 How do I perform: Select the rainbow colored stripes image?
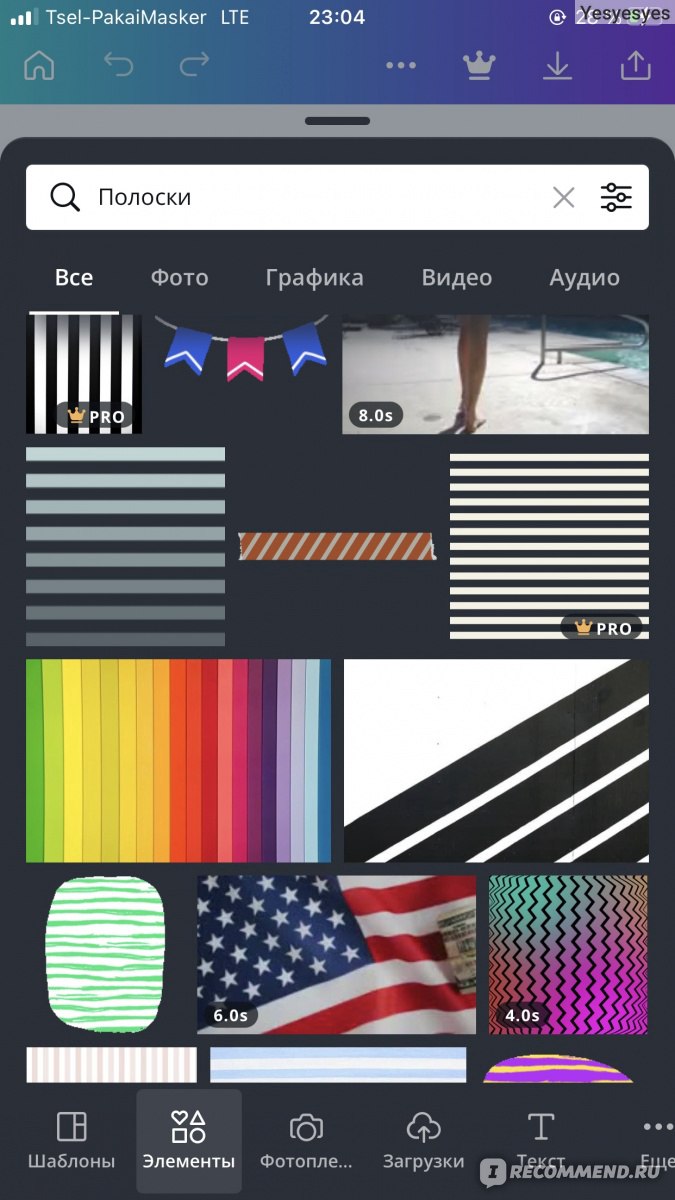[x=178, y=761]
